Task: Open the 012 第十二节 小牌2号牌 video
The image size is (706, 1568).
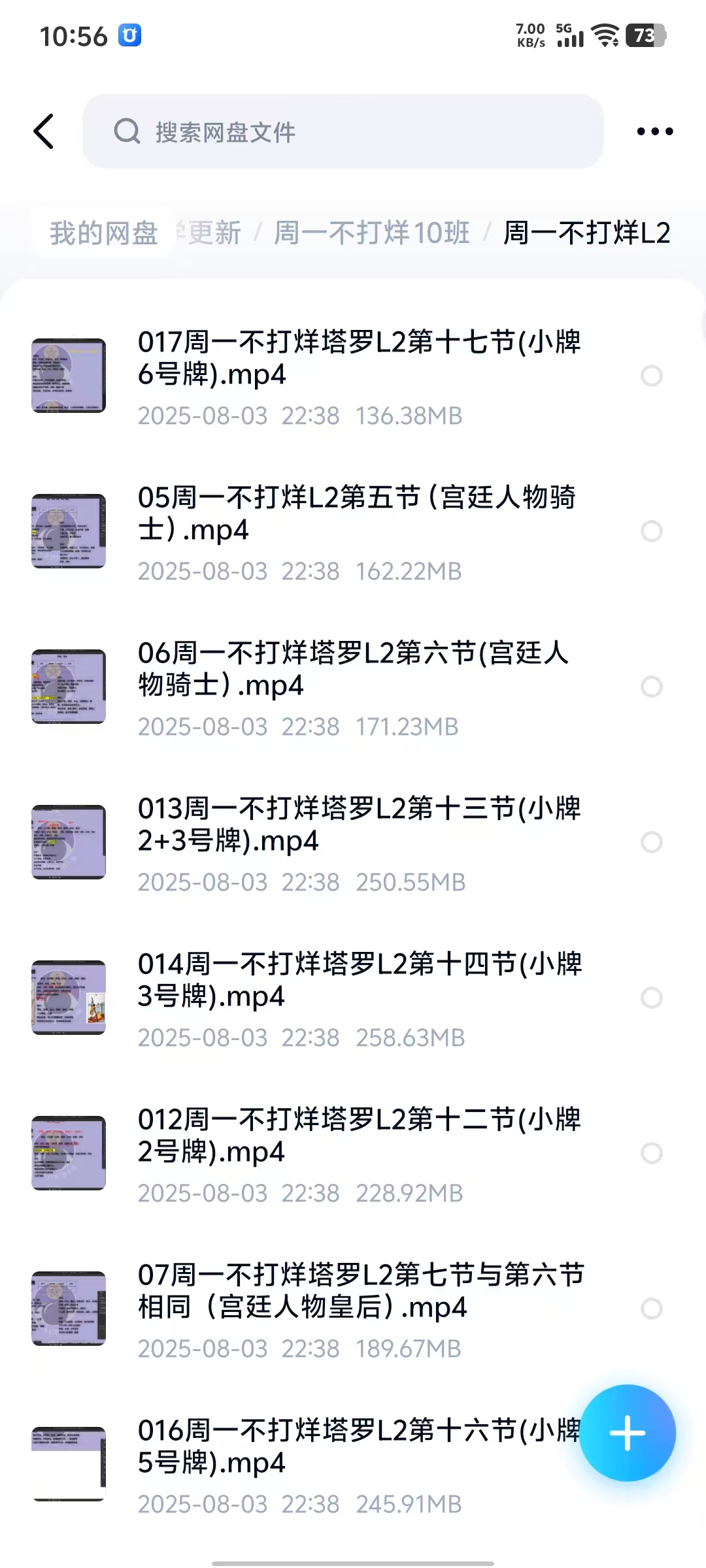Action: [x=358, y=1135]
